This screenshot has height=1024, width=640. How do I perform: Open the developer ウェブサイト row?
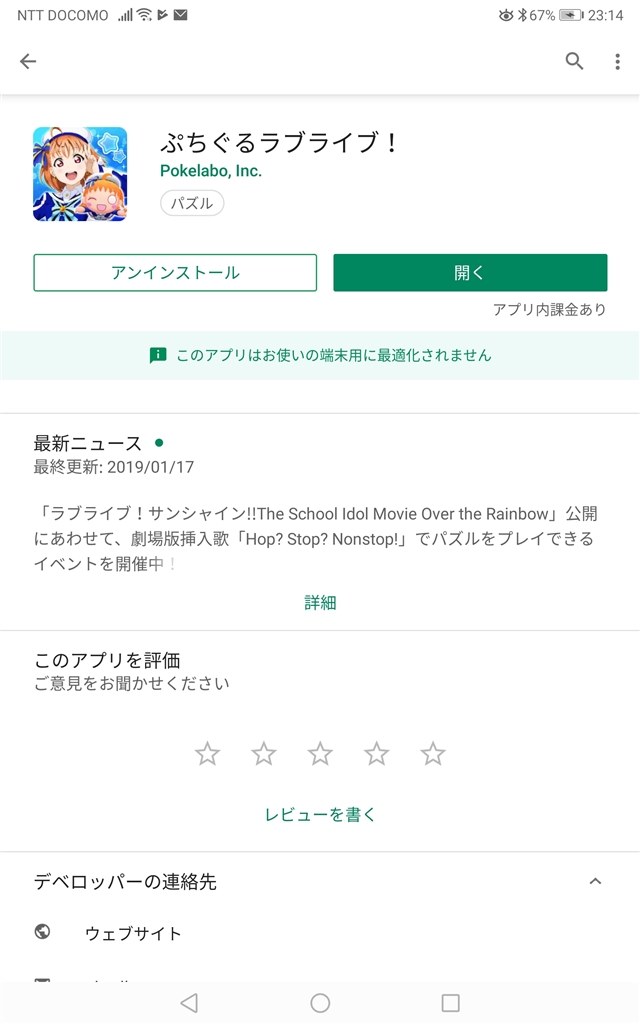(x=133, y=933)
